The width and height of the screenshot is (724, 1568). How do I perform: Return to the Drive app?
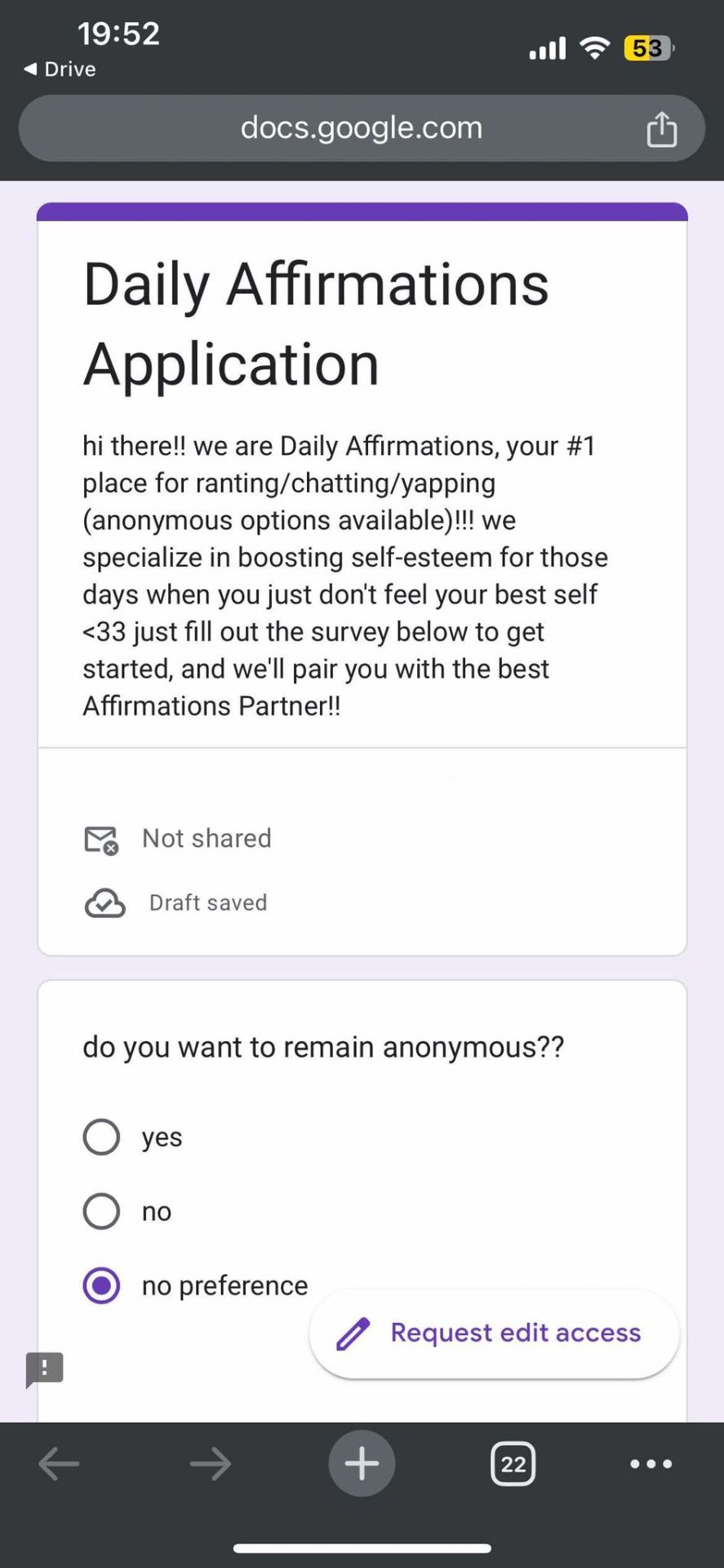[60, 69]
